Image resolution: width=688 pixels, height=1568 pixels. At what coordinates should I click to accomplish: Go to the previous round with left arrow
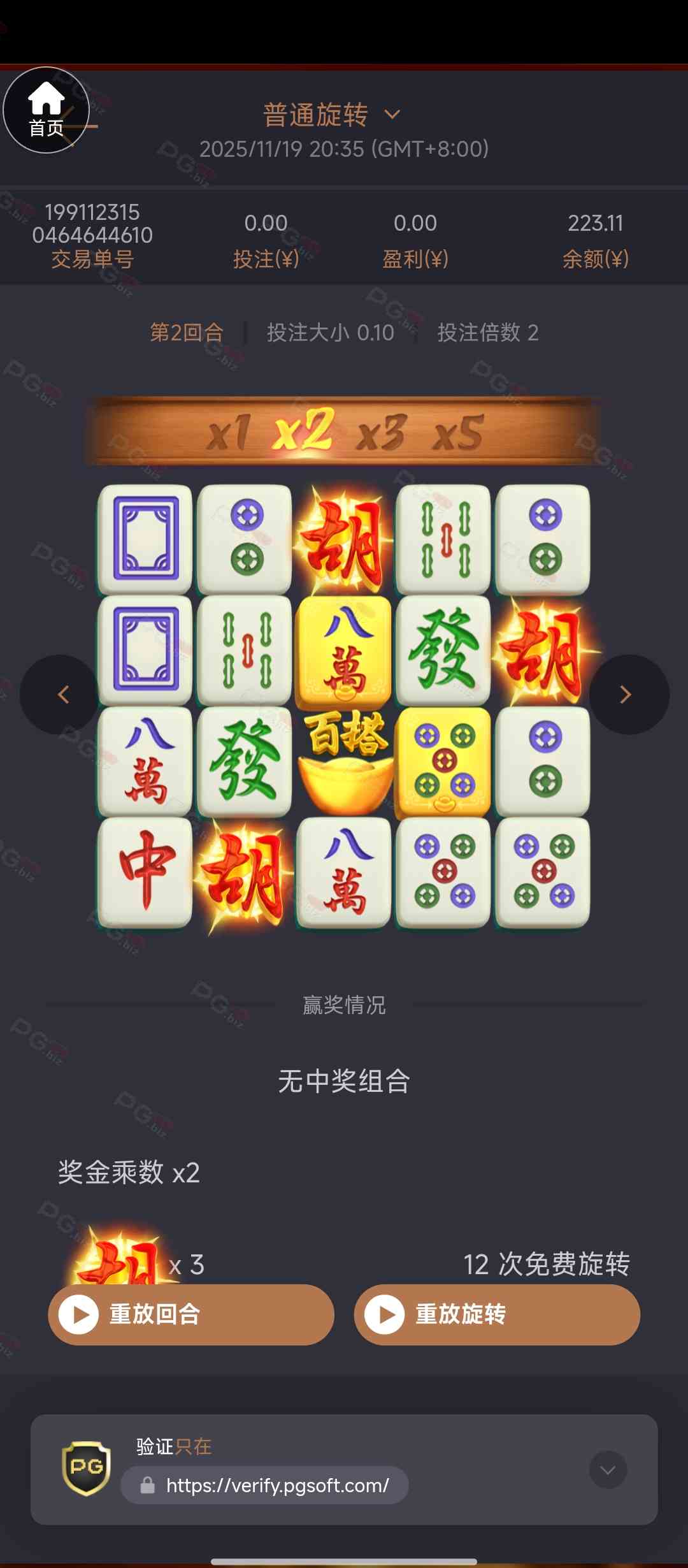(x=62, y=694)
